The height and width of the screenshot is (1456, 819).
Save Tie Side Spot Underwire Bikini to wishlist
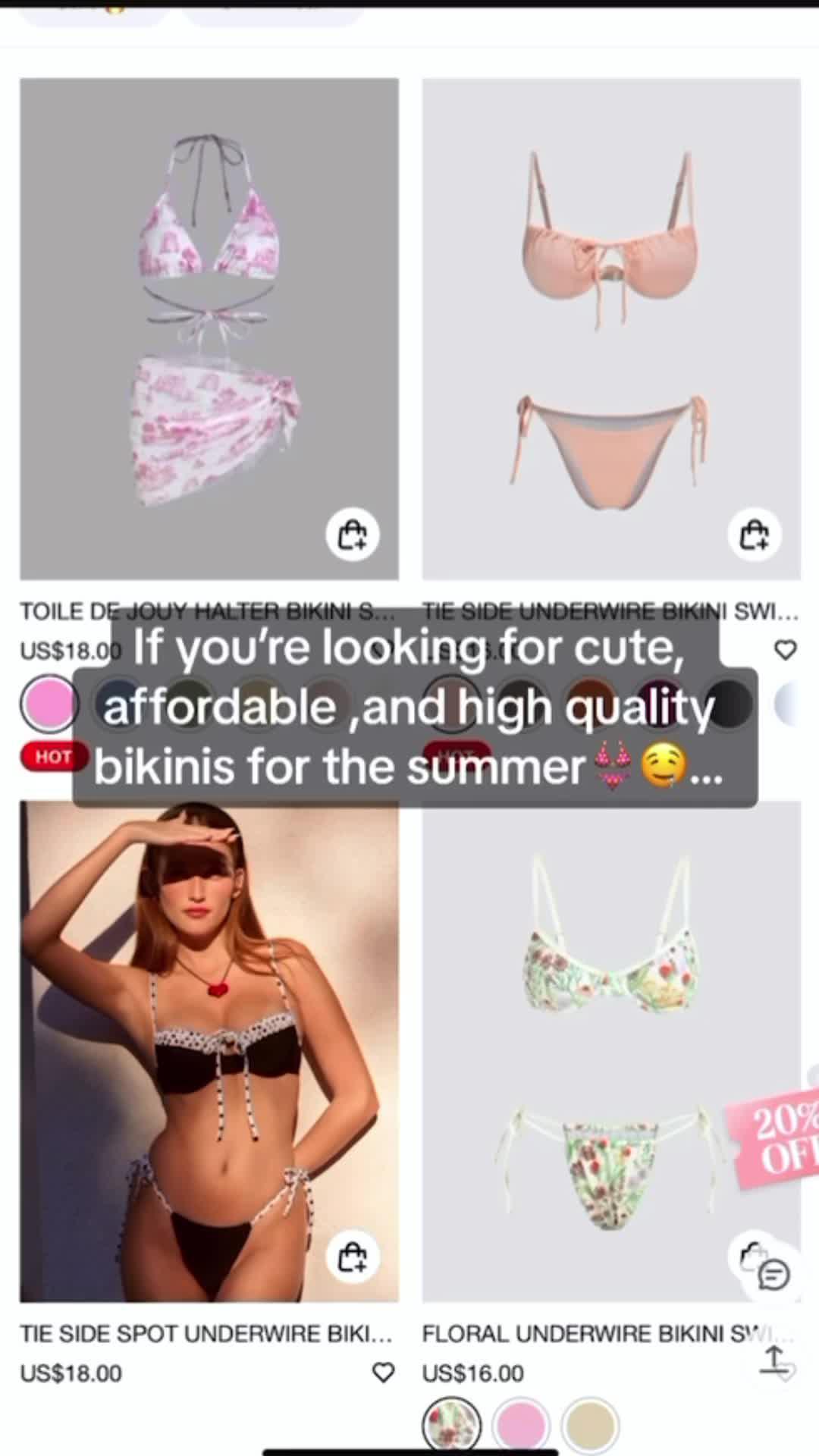point(384,1373)
